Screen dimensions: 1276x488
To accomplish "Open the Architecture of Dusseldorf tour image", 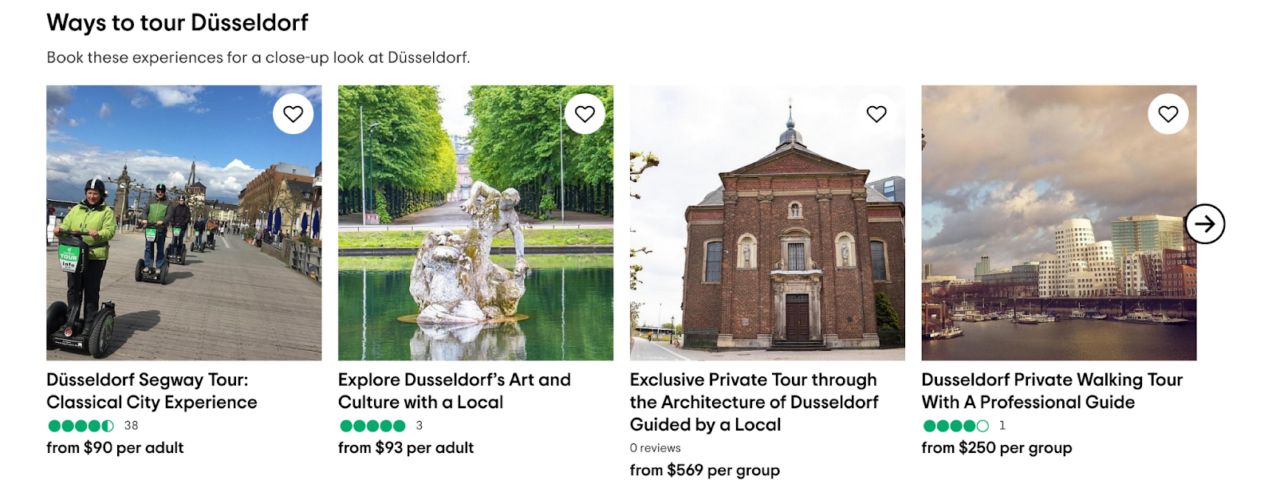I will coord(767,240).
